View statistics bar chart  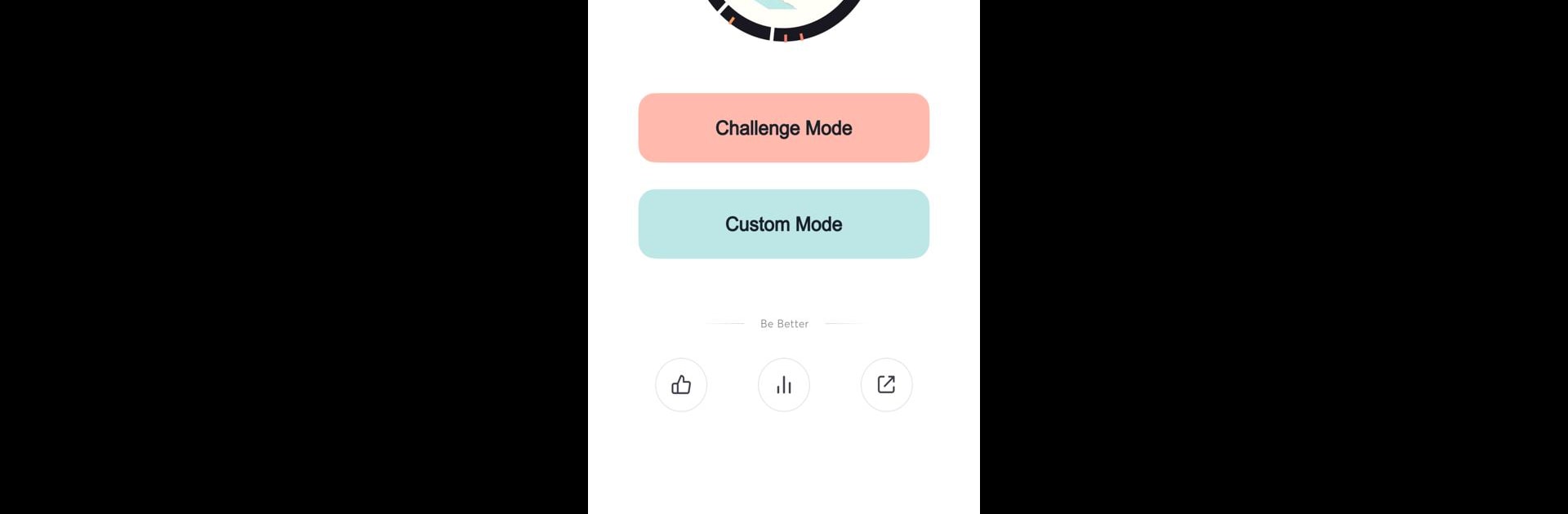click(x=784, y=384)
